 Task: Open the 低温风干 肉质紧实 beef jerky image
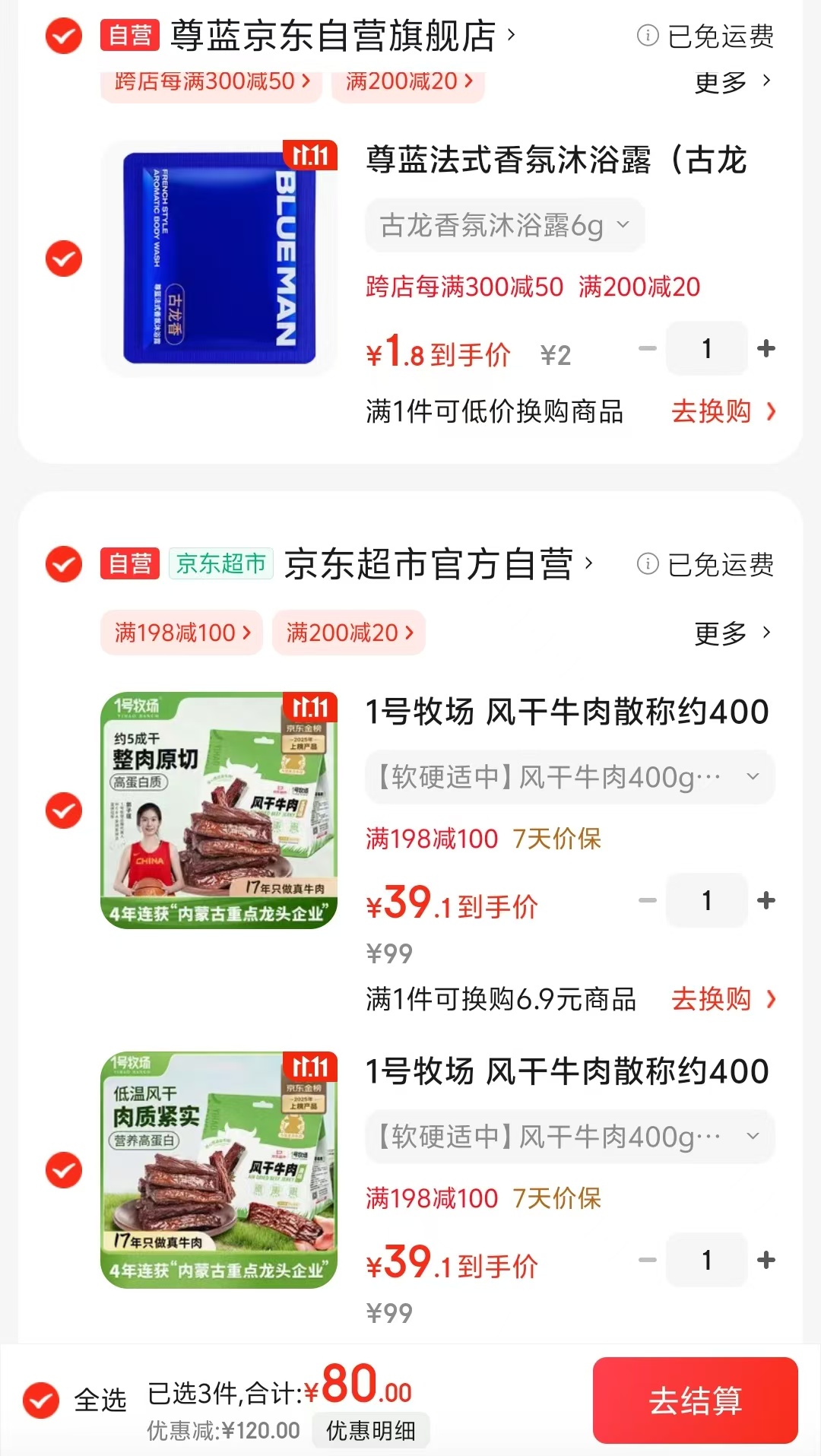pos(219,1170)
